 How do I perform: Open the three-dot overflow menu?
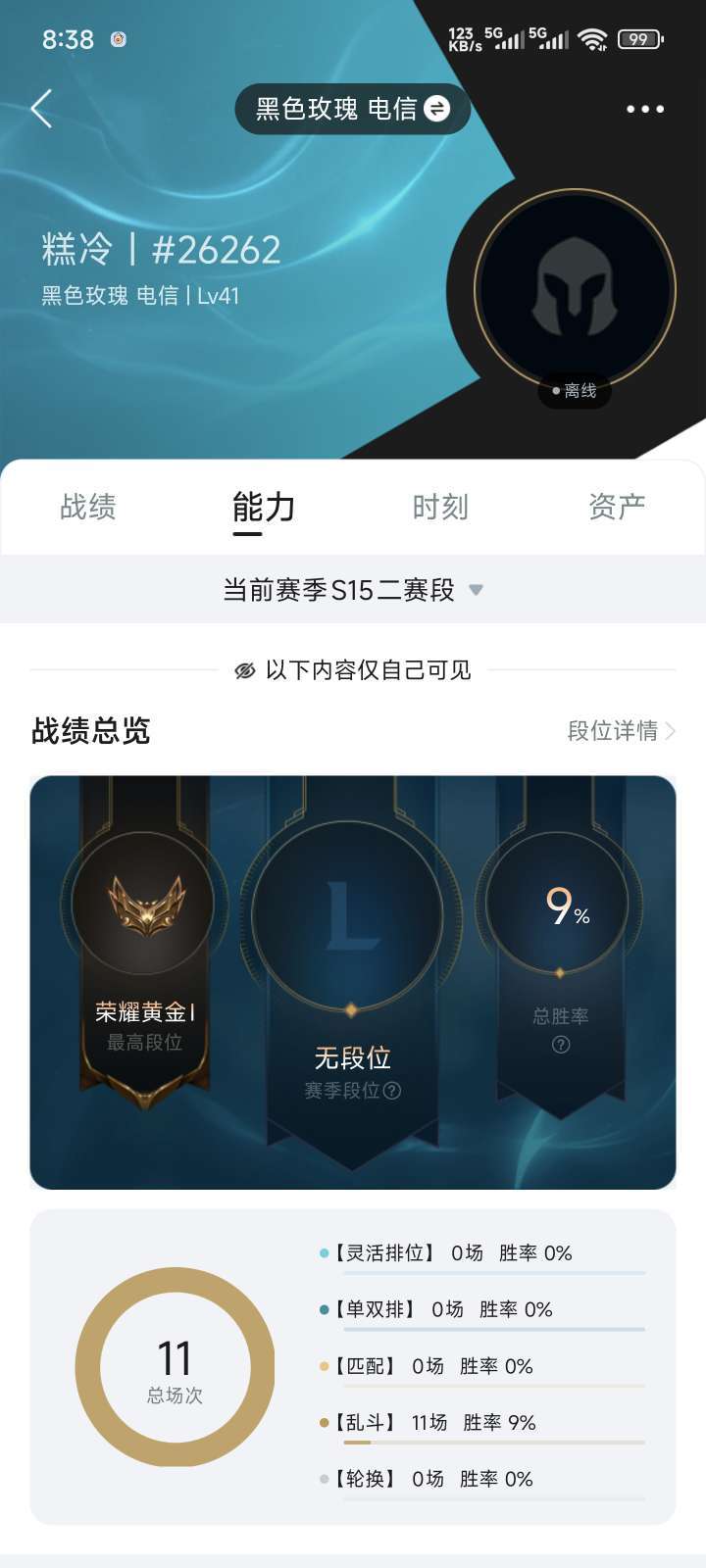pos(645,109)
